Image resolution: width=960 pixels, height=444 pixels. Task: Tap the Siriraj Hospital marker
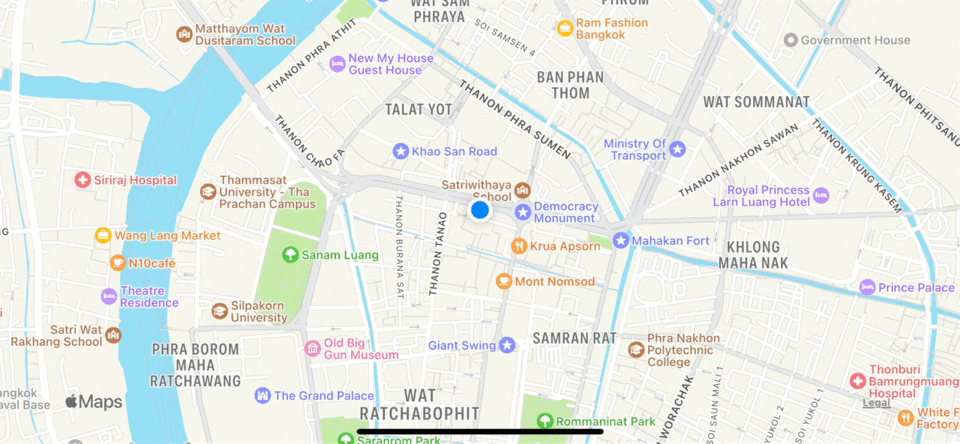[x=82, y=180]
